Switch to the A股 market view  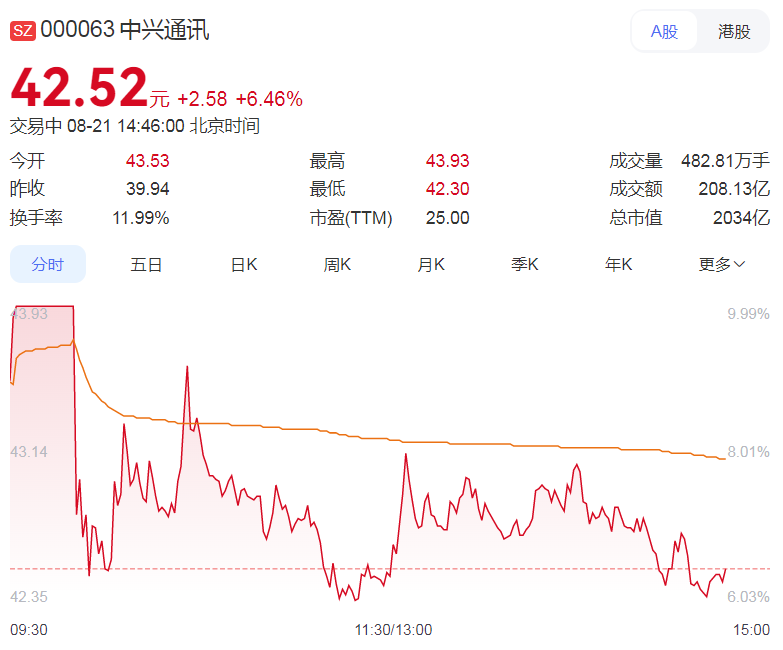pos(665,31)
